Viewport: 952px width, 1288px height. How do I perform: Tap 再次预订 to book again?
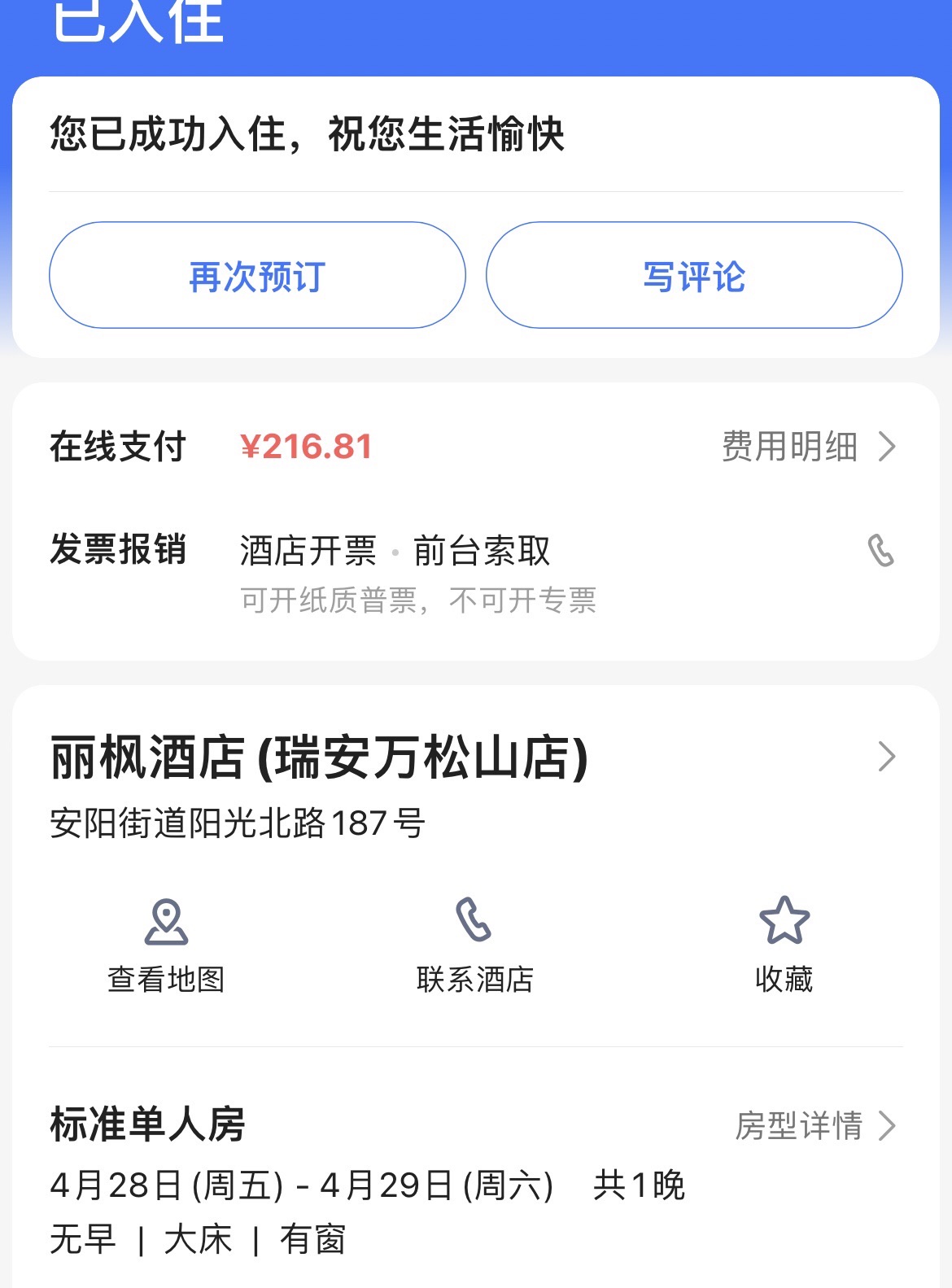(257, 276)
